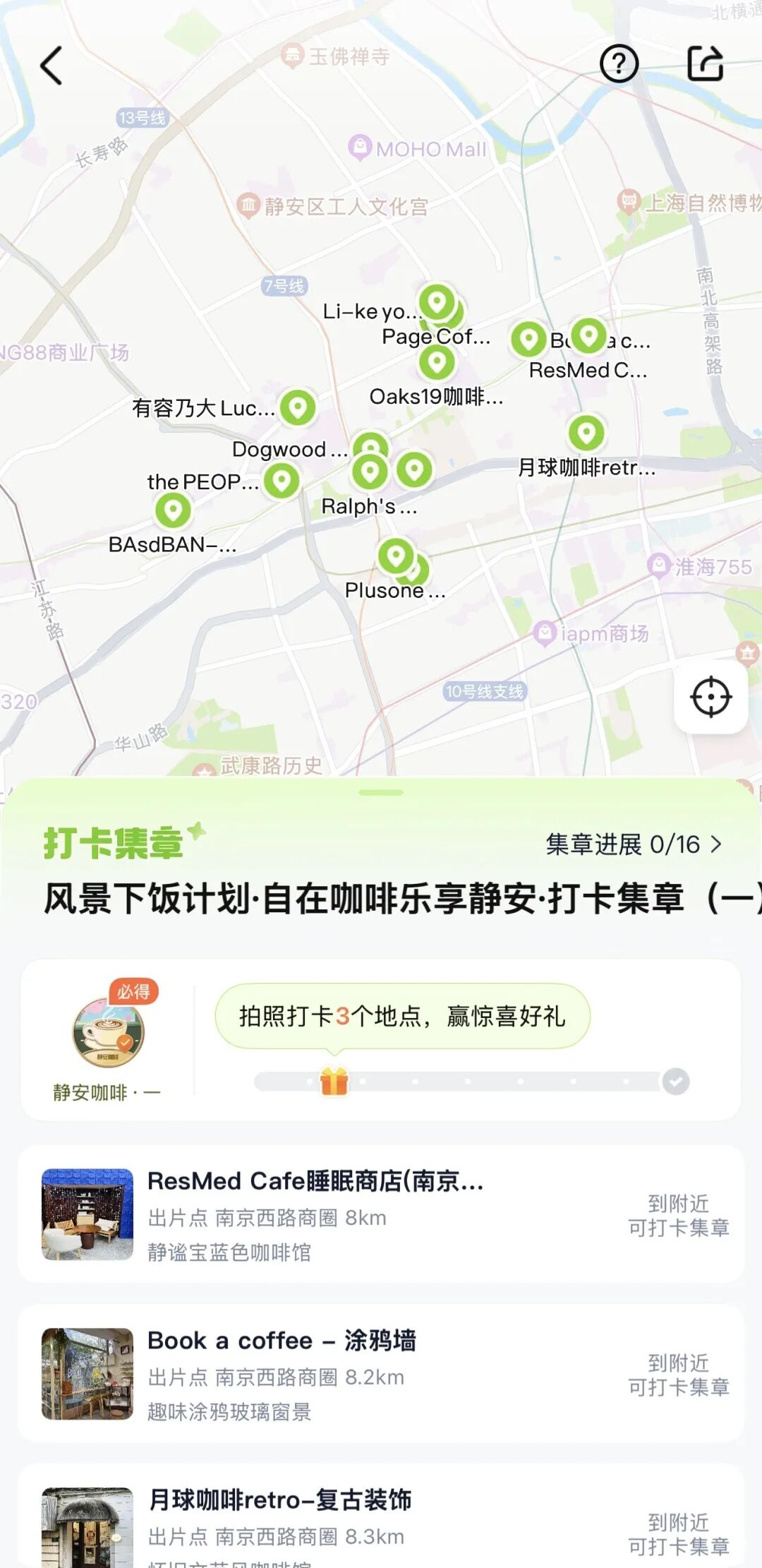Click the Ralph's map pin
The width and height of the screenshot is (762, 1568).
click(x=370, y=469)
